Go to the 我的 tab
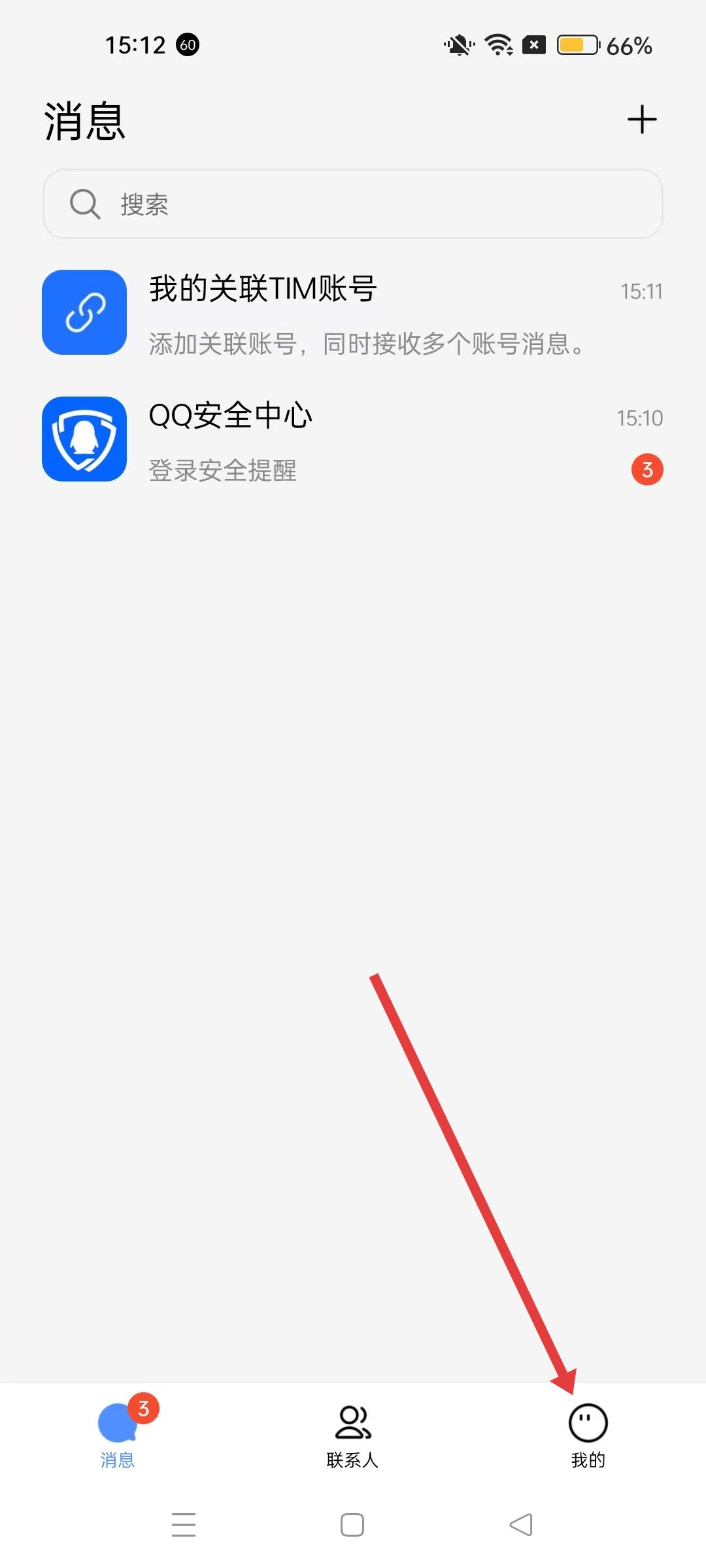 pyautogui.click(x=588, y=1435)
